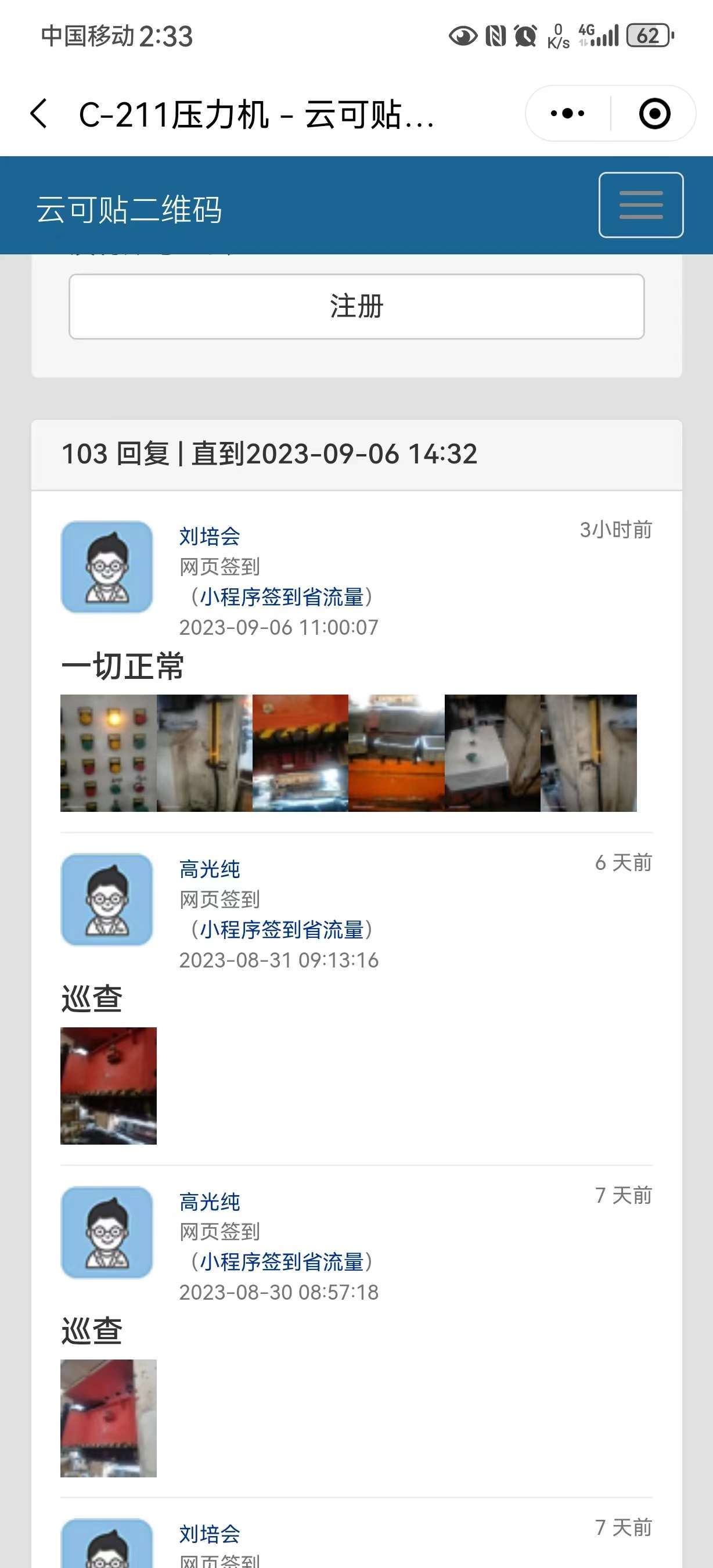
Task: Go back using the arrow icon
Action: (39, 114)
